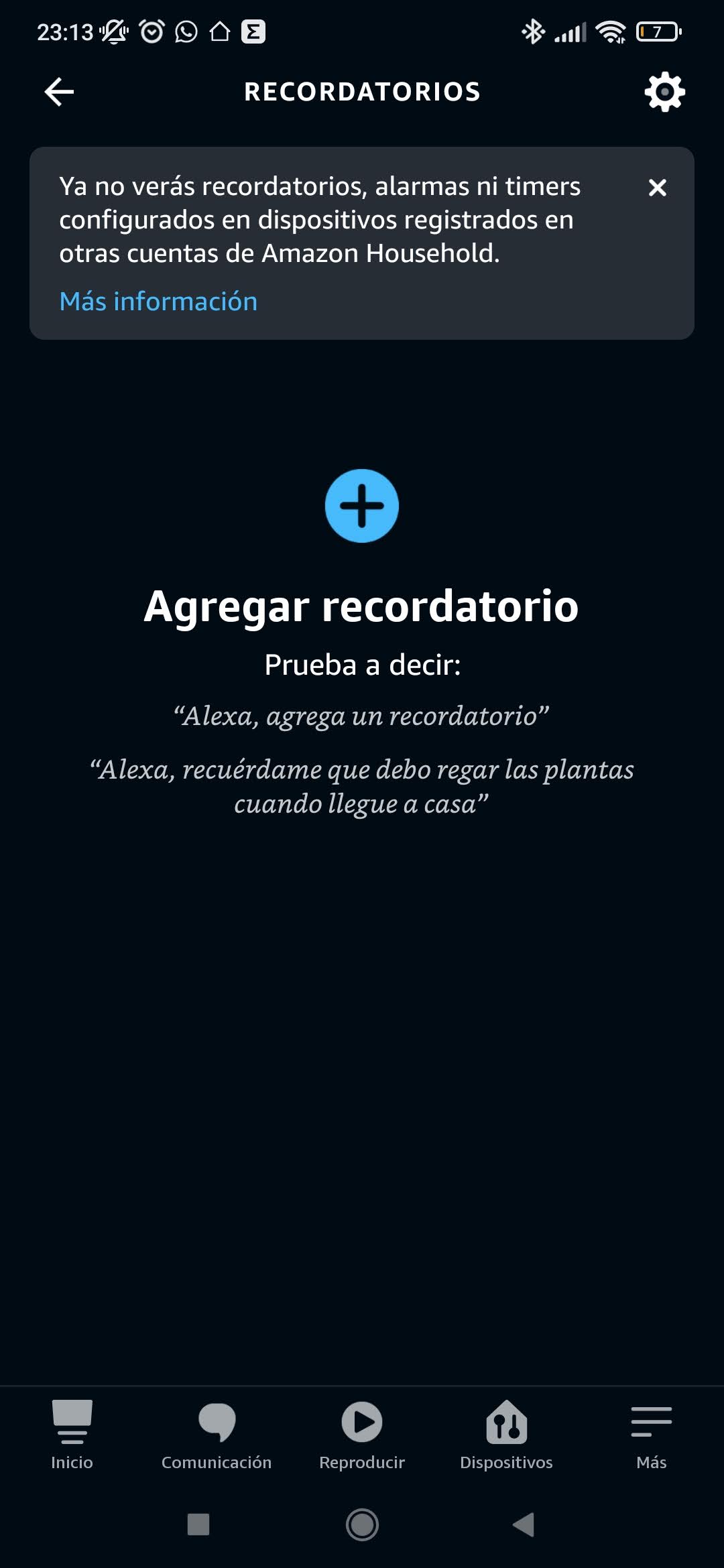
Task: Open the Más información link
Action: (x=158, y=302)
